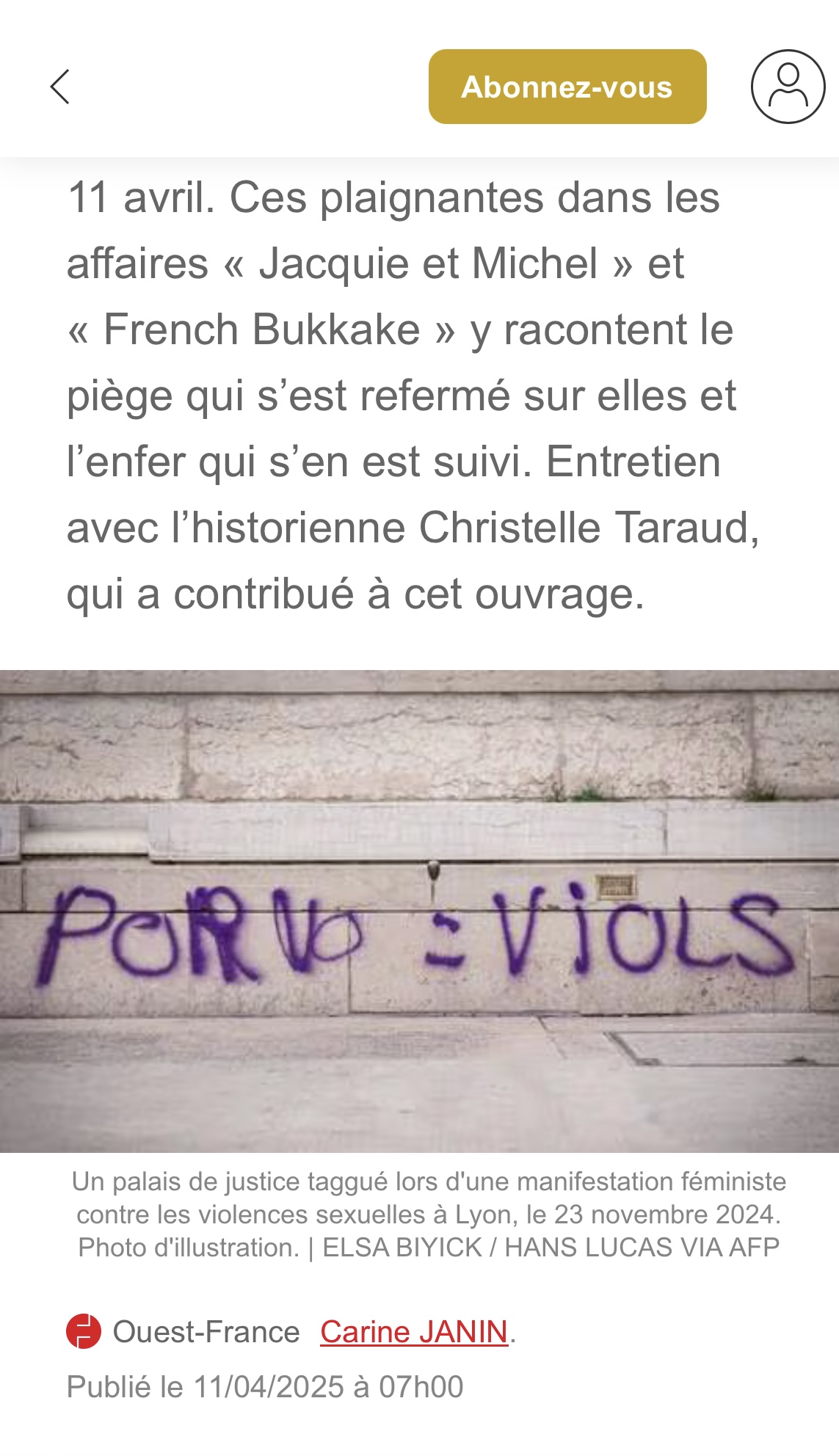Open author Carine JANIN's page

click(414, 1332)
